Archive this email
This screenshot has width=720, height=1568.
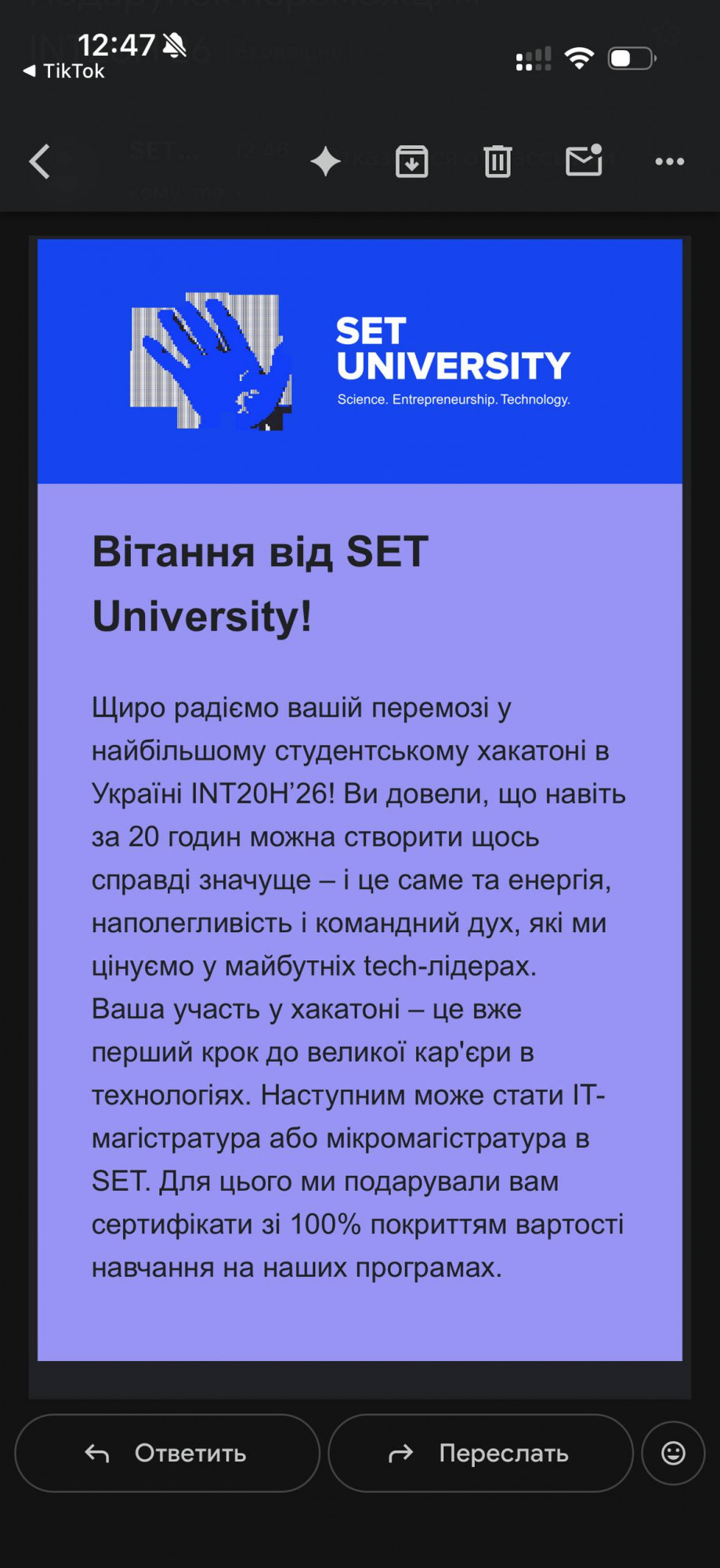[412, 162]
